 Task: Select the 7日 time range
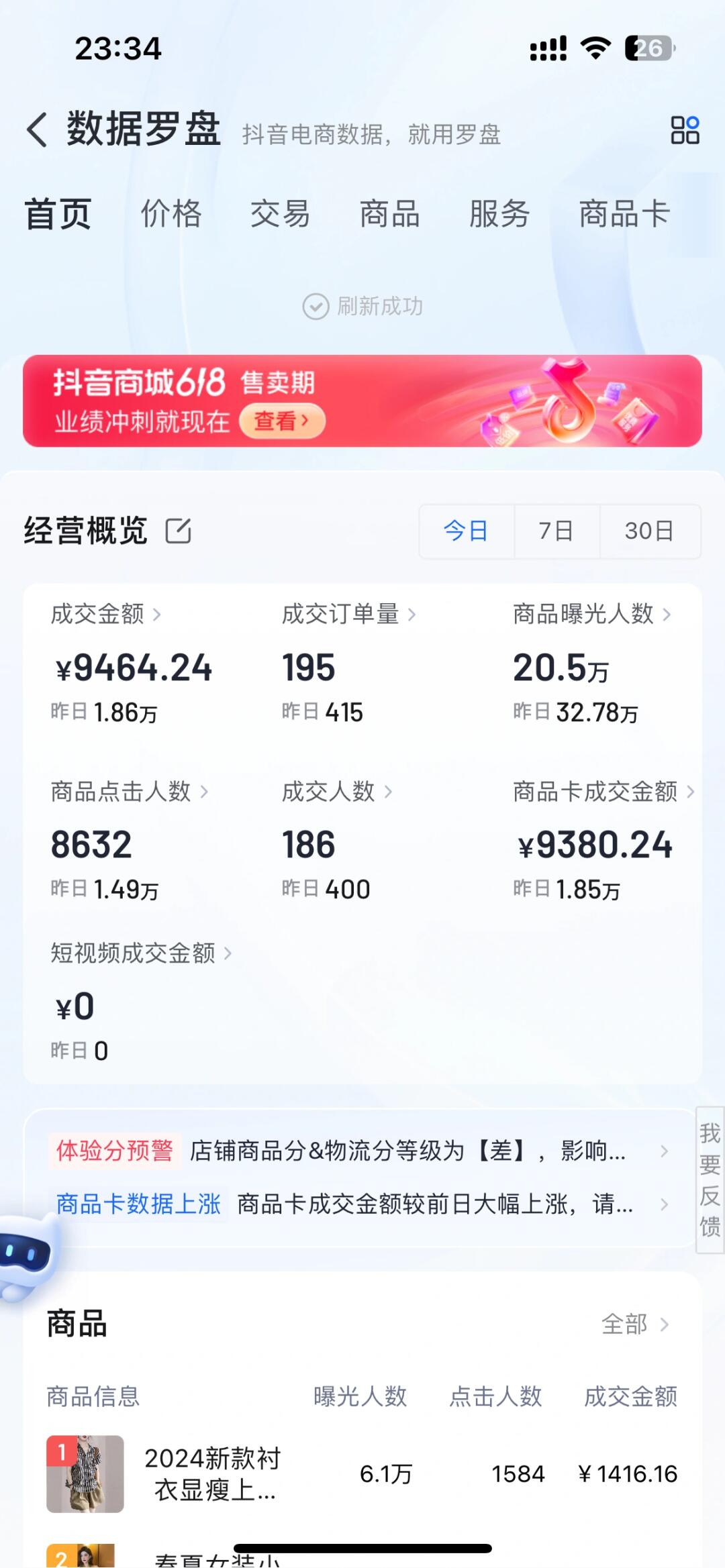pos(556,531)
